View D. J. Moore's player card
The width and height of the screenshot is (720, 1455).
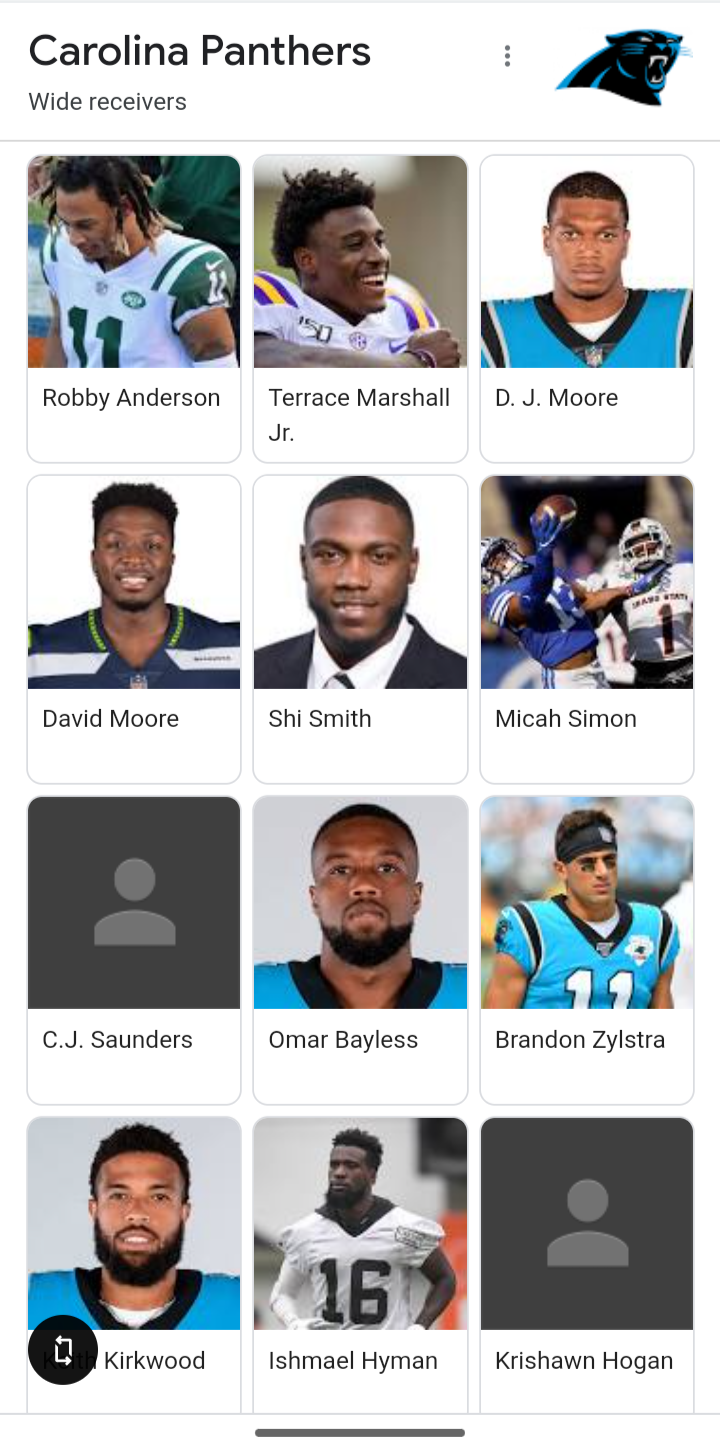[x=587, y=309]
